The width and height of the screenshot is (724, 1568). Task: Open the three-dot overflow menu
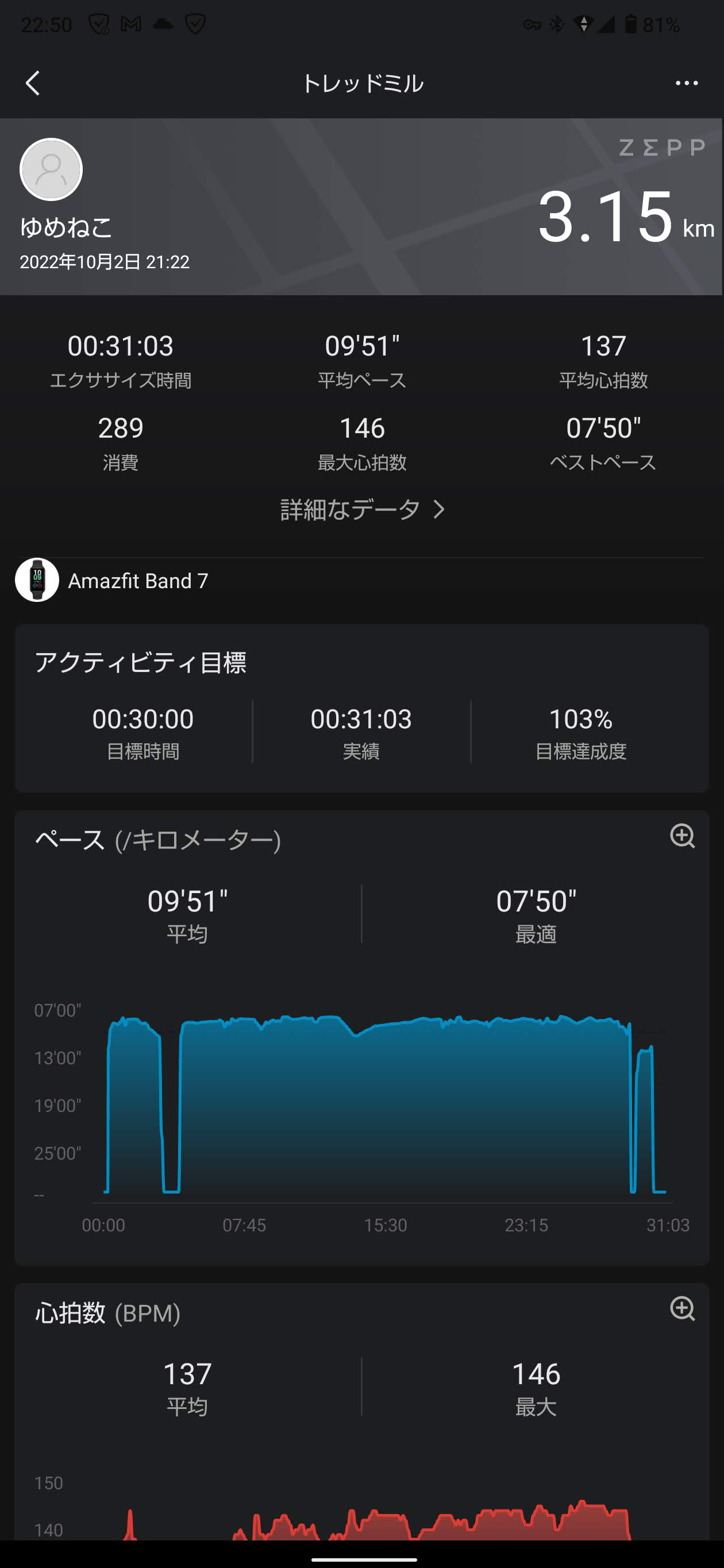686,83
